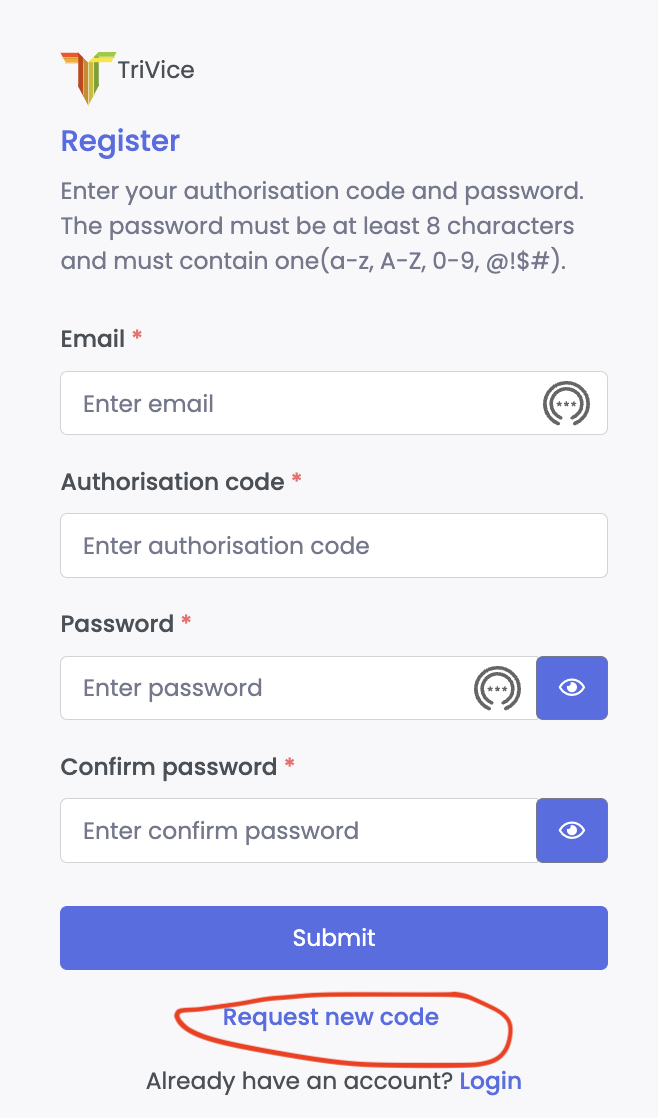
Task: Open password manager icon in Email field
Action: coord(566,404)
